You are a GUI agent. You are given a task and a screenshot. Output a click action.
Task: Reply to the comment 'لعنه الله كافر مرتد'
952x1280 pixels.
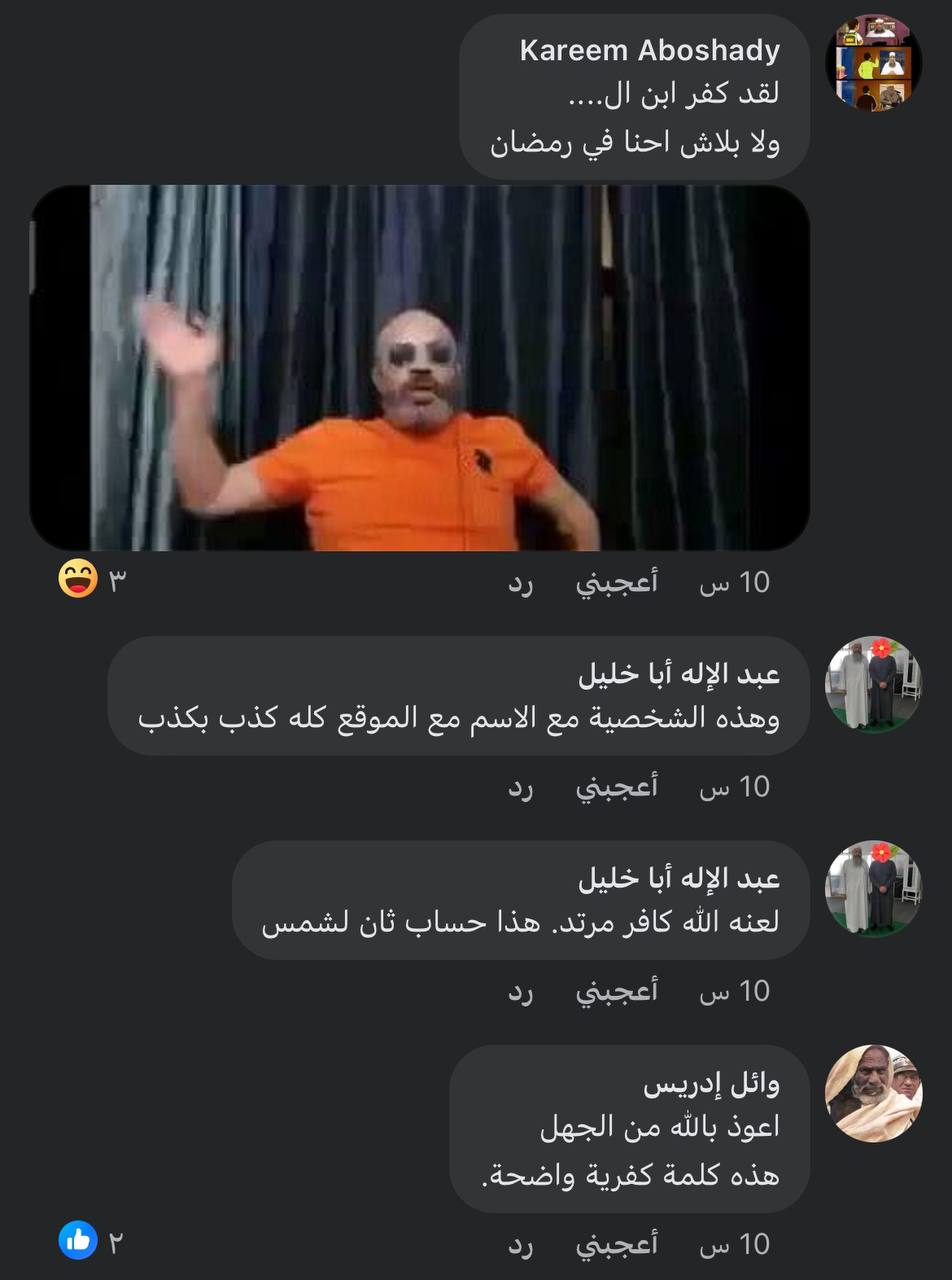tap(520, 992)
